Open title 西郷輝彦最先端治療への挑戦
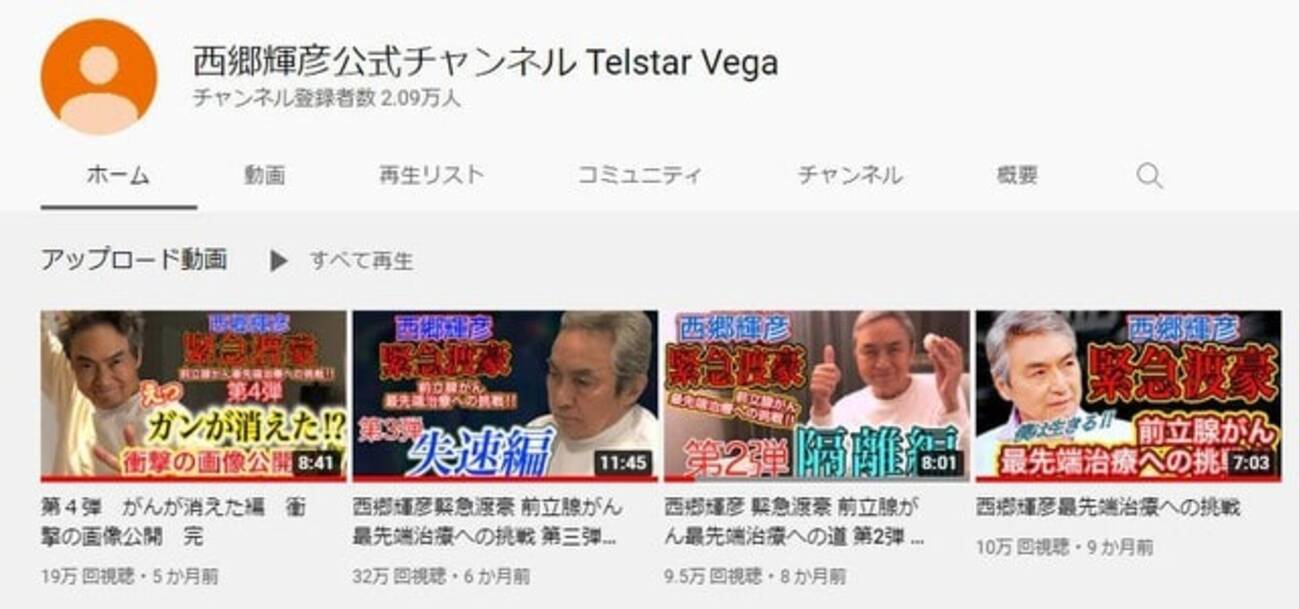The image size is (1299, 609). (1108, 508)
